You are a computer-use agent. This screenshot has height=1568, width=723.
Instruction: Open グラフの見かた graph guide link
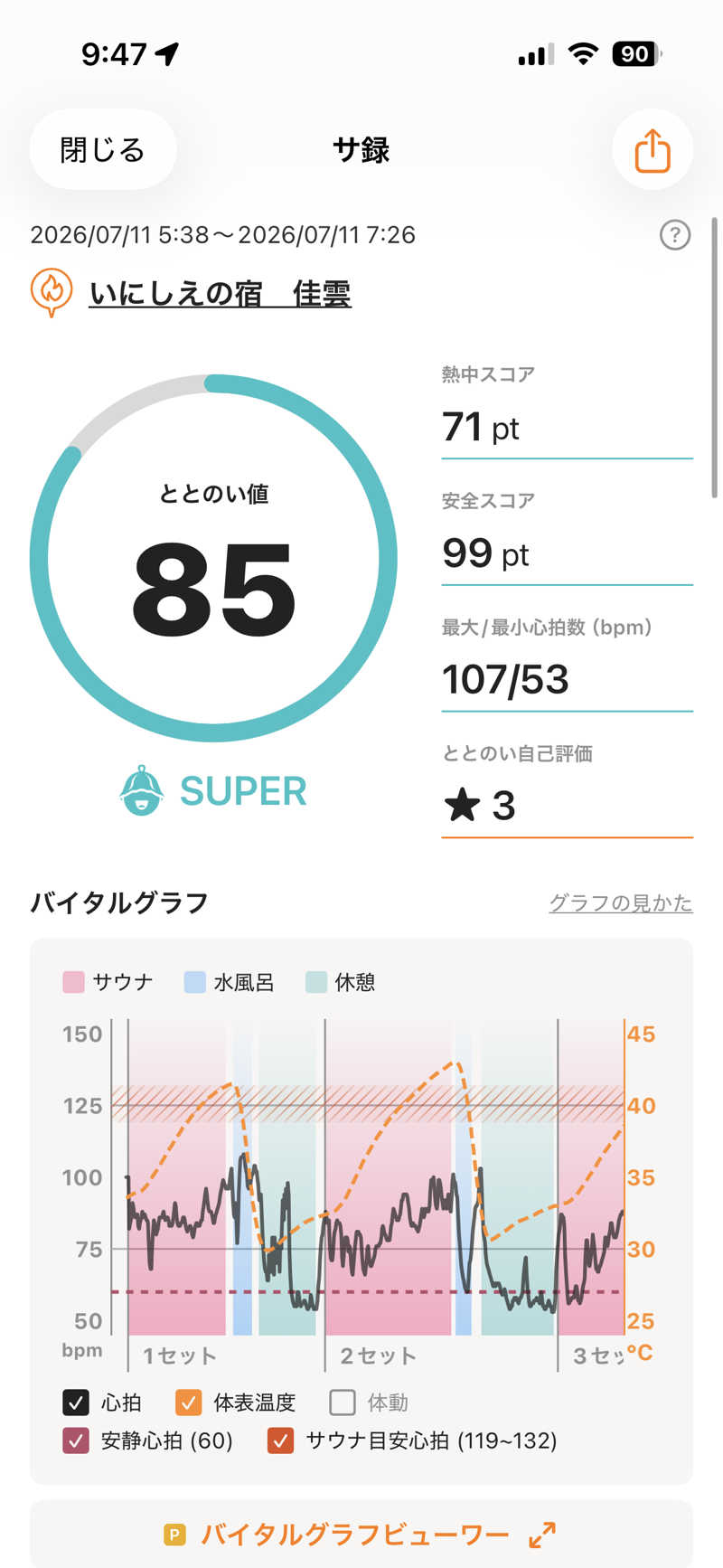(x=621, y=902)
